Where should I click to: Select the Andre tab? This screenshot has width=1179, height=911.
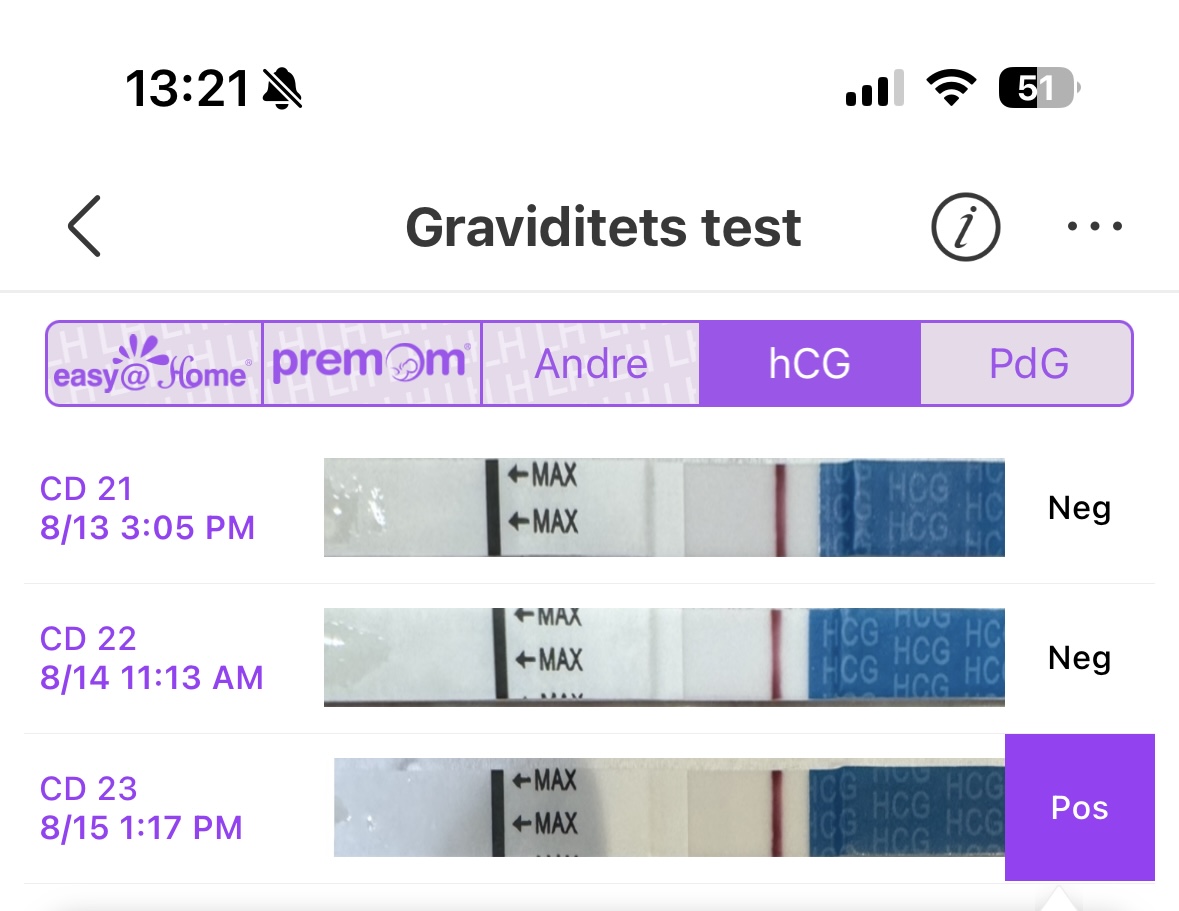[591, 364]
